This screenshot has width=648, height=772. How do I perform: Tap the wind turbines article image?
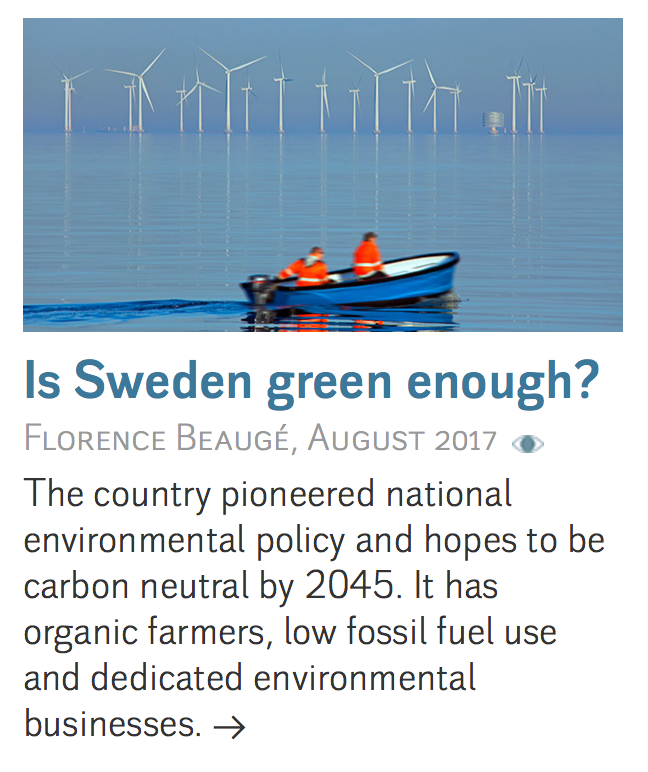coord(322,175)
